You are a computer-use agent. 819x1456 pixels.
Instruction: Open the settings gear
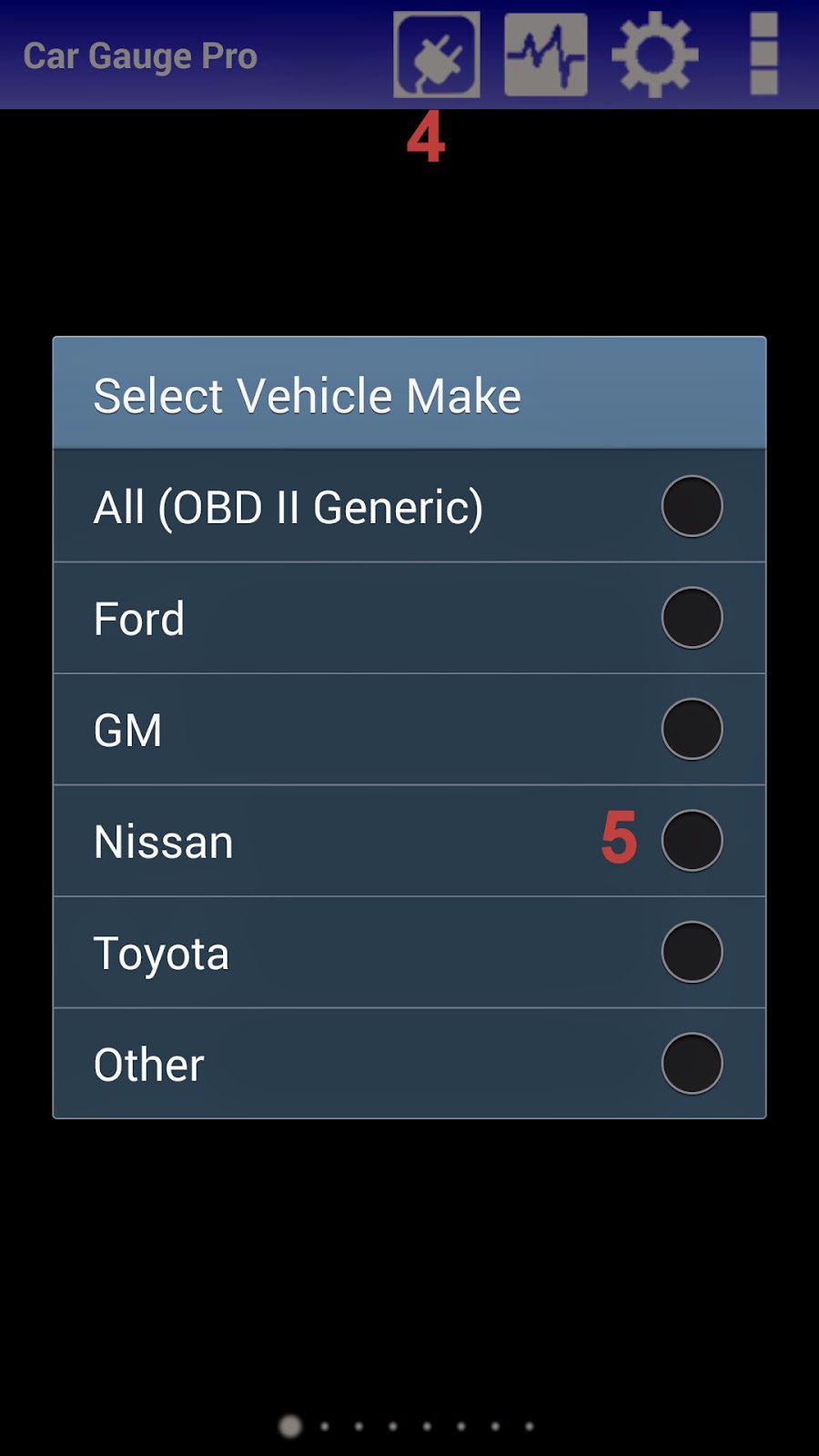click(655, 55)
